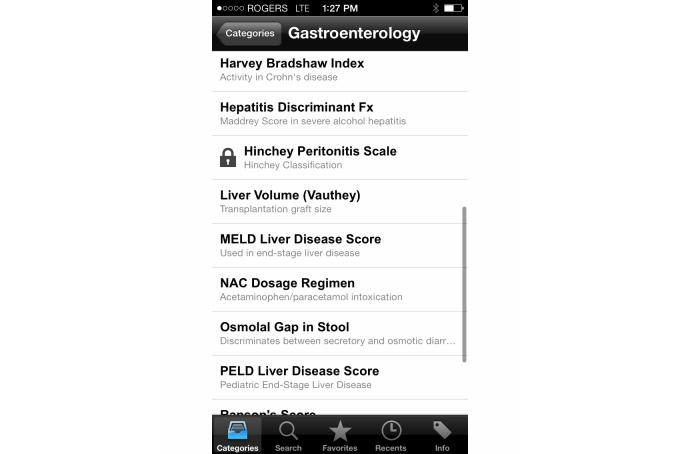Select the Categories tab
Viewport: 680px width, 454px height.
[x=237, y=435]
